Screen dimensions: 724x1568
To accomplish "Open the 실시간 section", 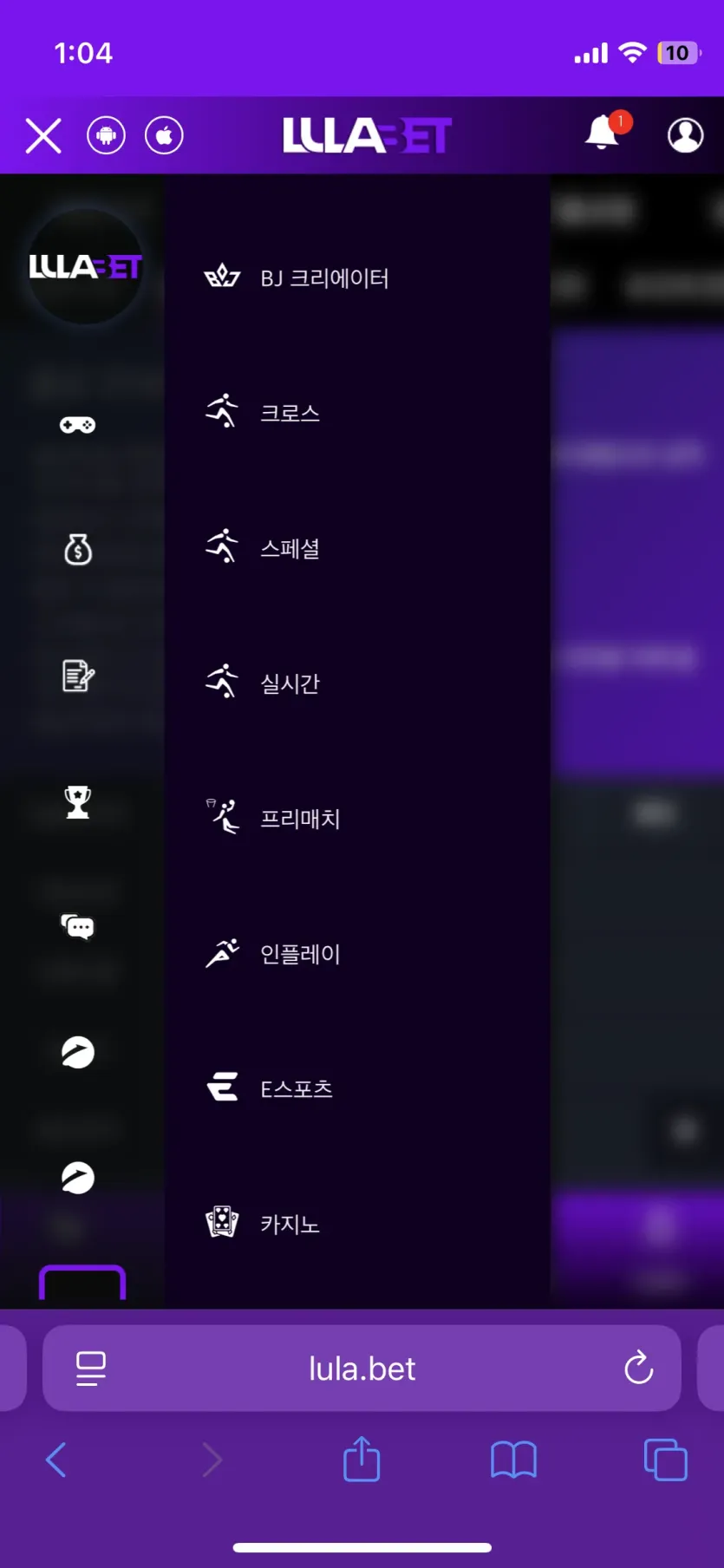I will (x=289, y=683).
